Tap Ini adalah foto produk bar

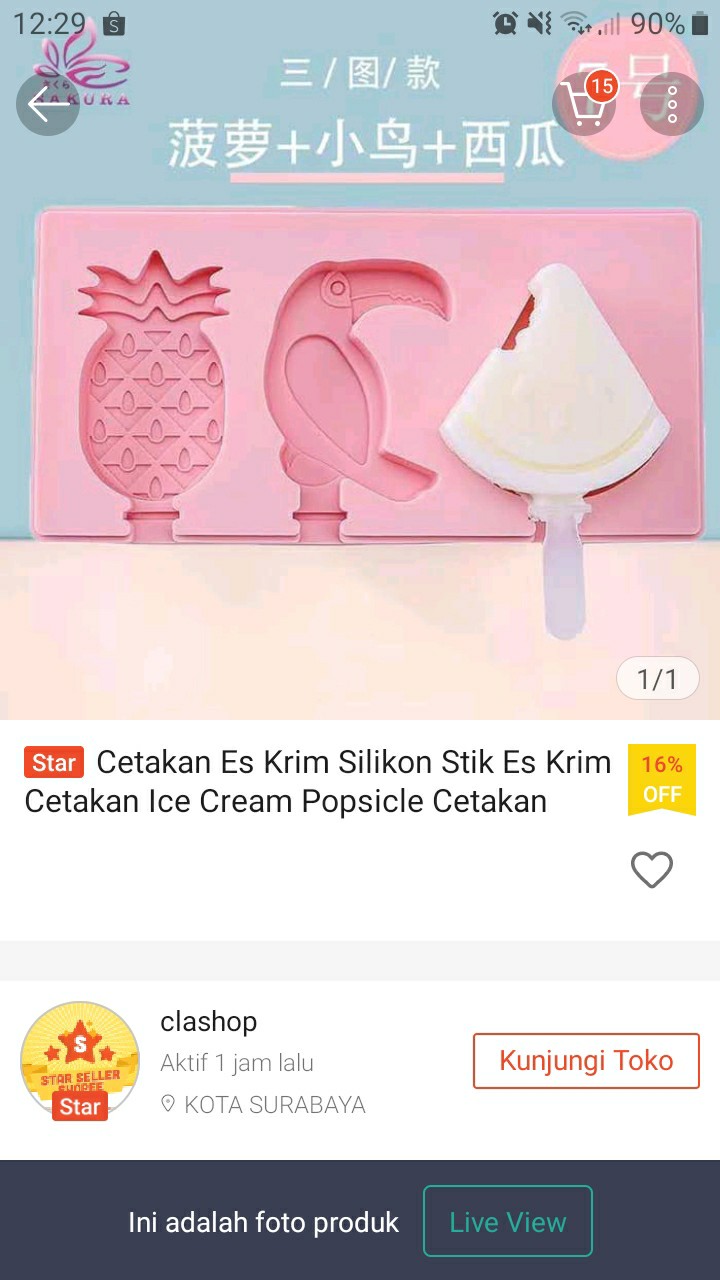263,1221
